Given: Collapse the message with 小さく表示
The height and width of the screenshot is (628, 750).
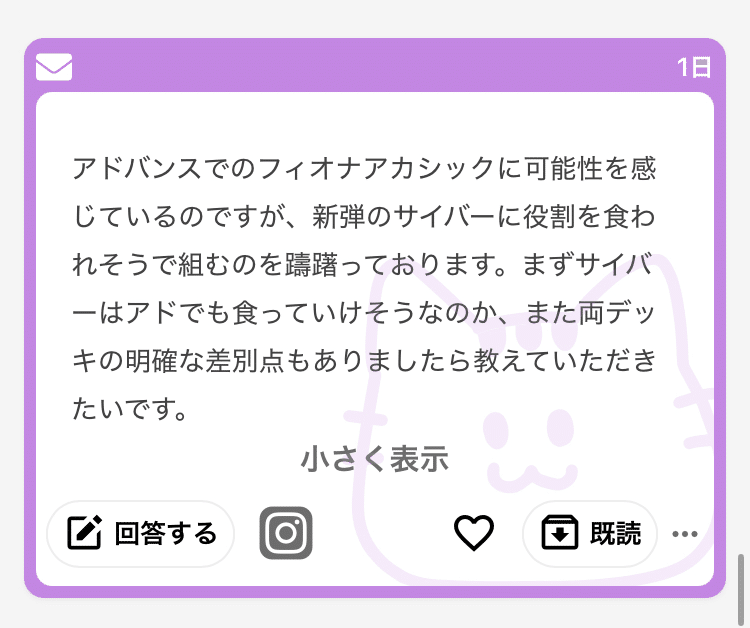Looking at the screenshot, I should (x=374, y=459).
